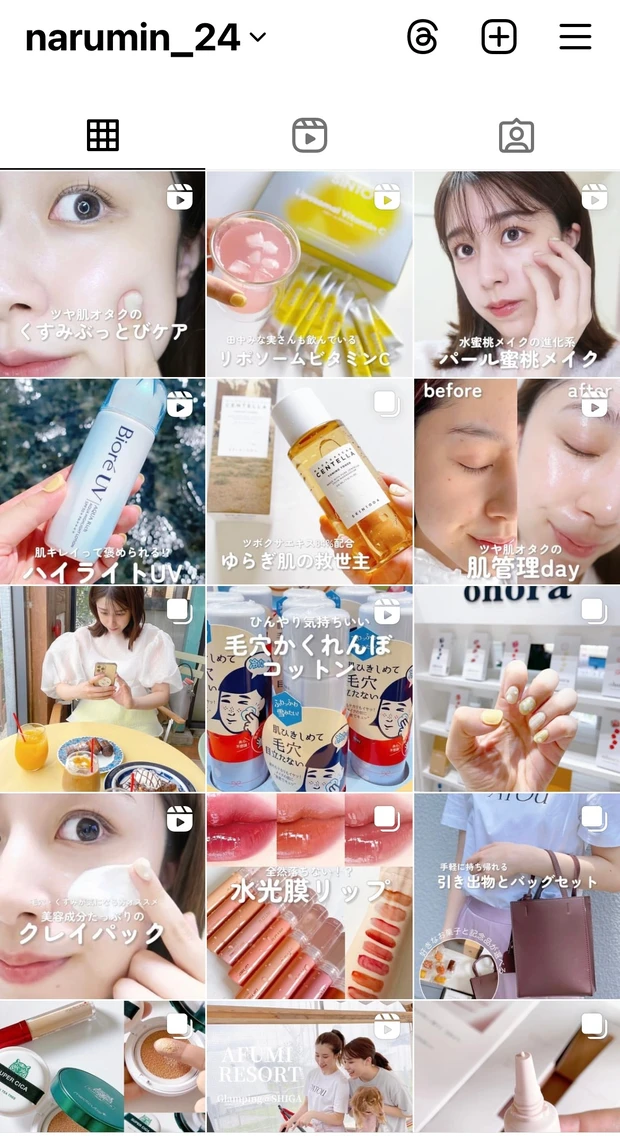The width and height of the screenshot is (620, 1136).
Task: Open the AFUMI RESORT glamping reel
Action: 309,1068
